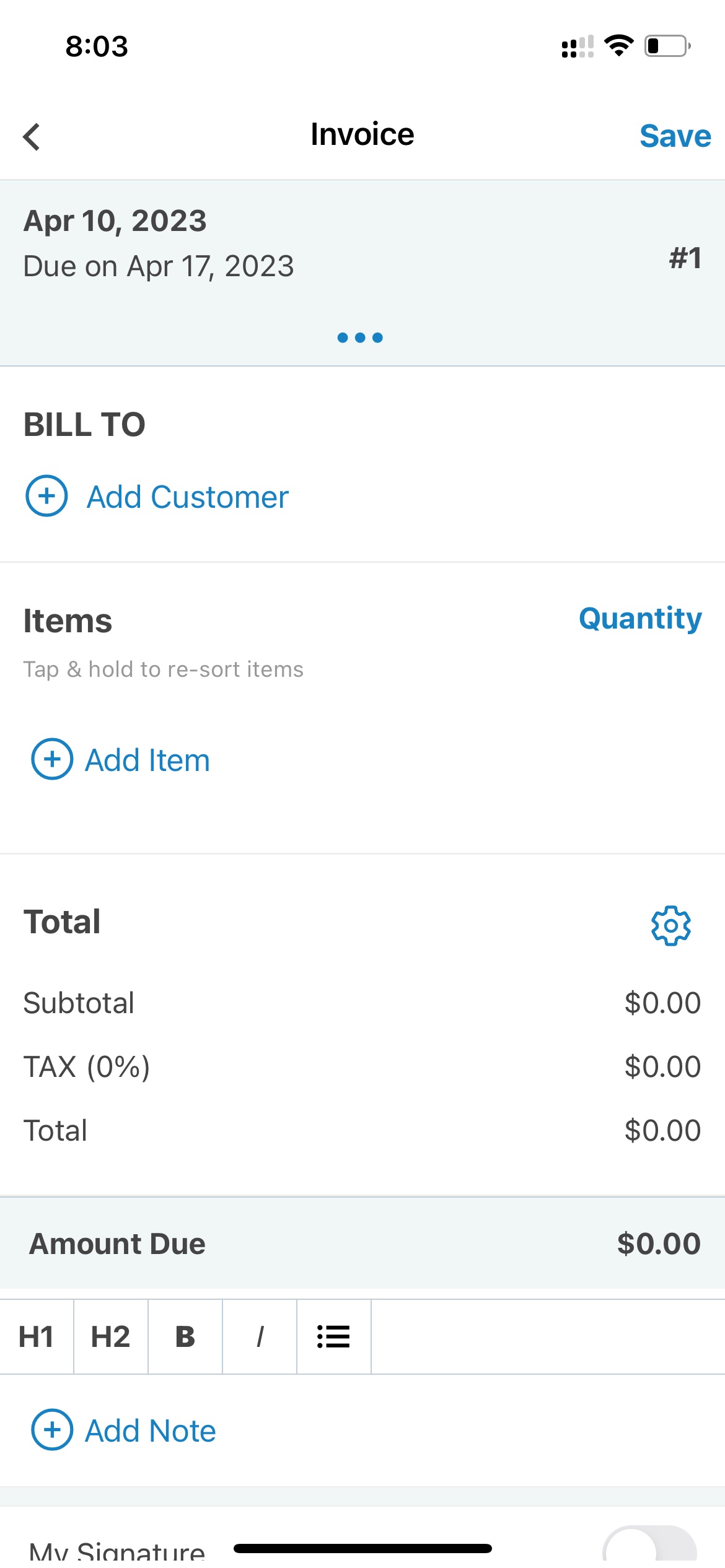Edit the invoice date Apr 10, 2023
725x1568 pixels.
pos(115,221)
